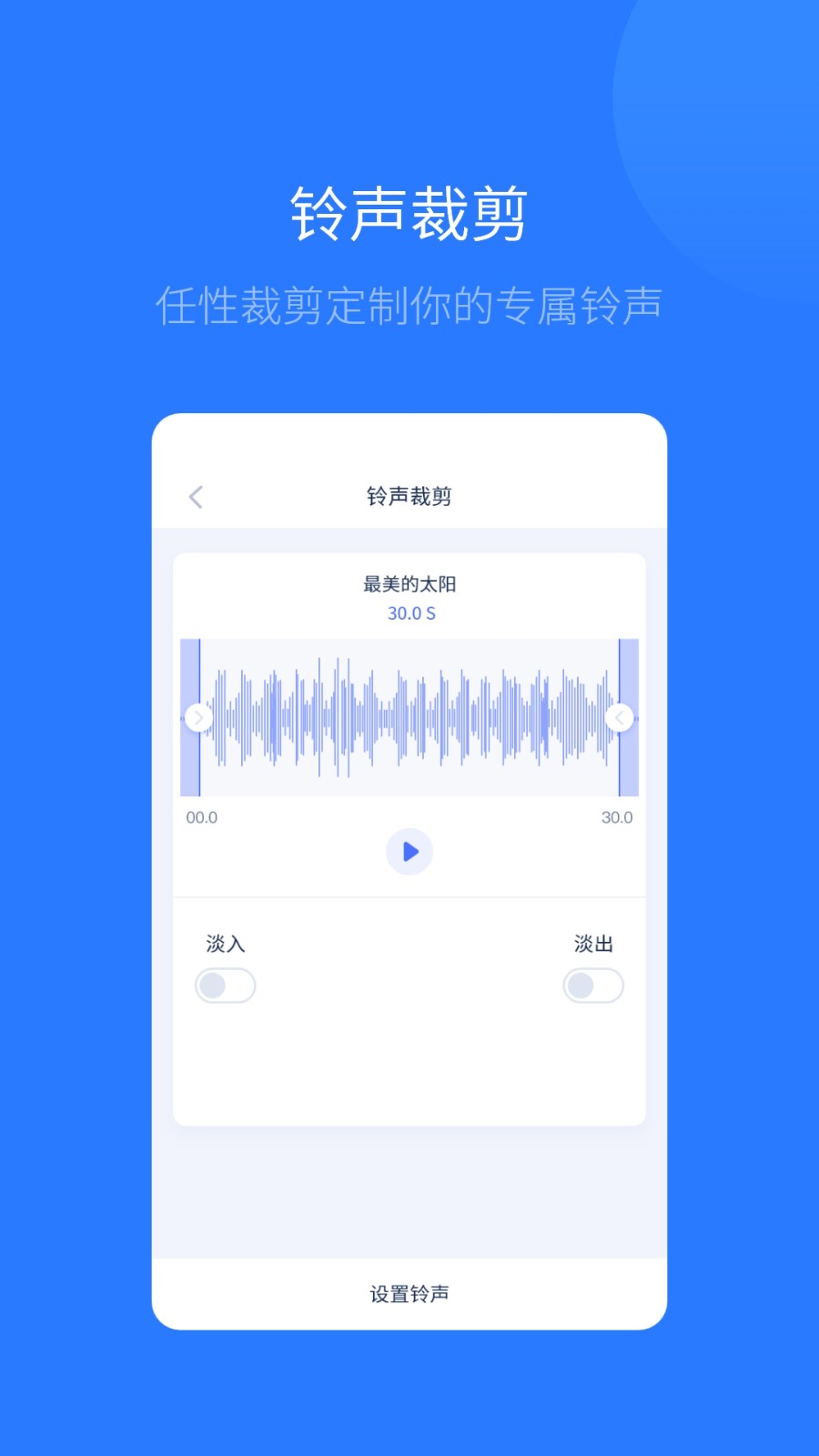Click the 30.0 S duration label
819x1456 pixels.
point(409,612)
